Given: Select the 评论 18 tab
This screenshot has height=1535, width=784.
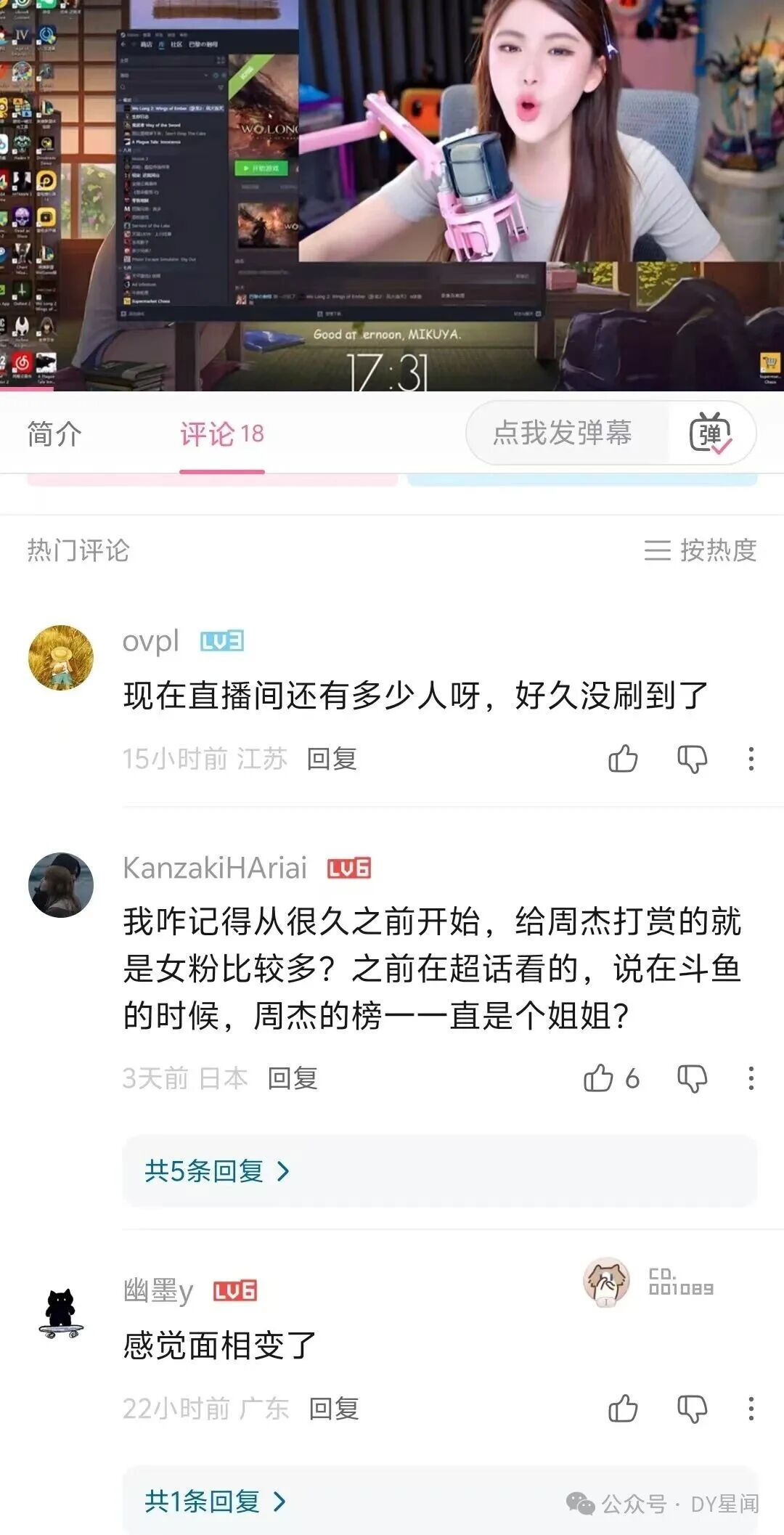Looking at the screenshot, I should coord(222,434).
